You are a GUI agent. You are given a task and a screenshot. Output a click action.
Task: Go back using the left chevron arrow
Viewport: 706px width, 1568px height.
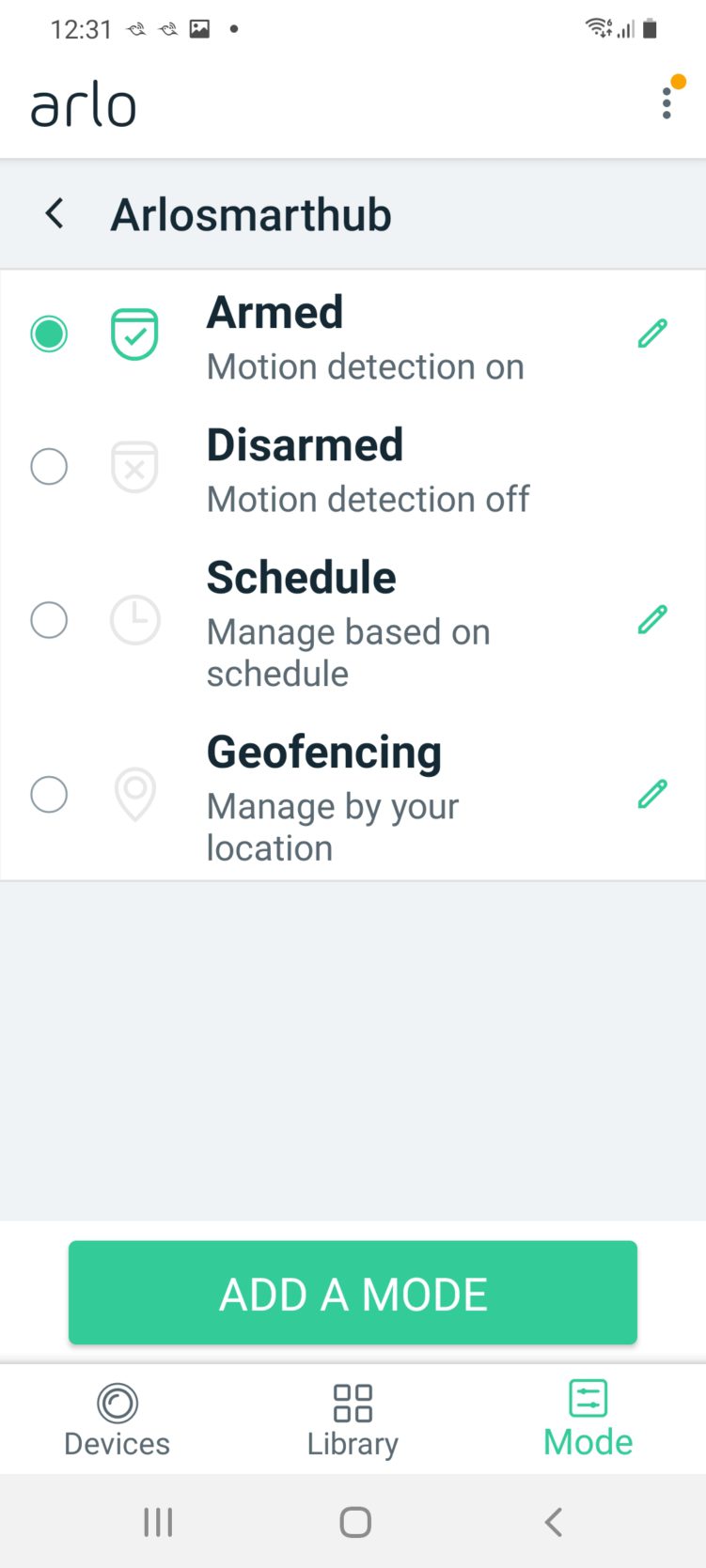coord(54,213)
